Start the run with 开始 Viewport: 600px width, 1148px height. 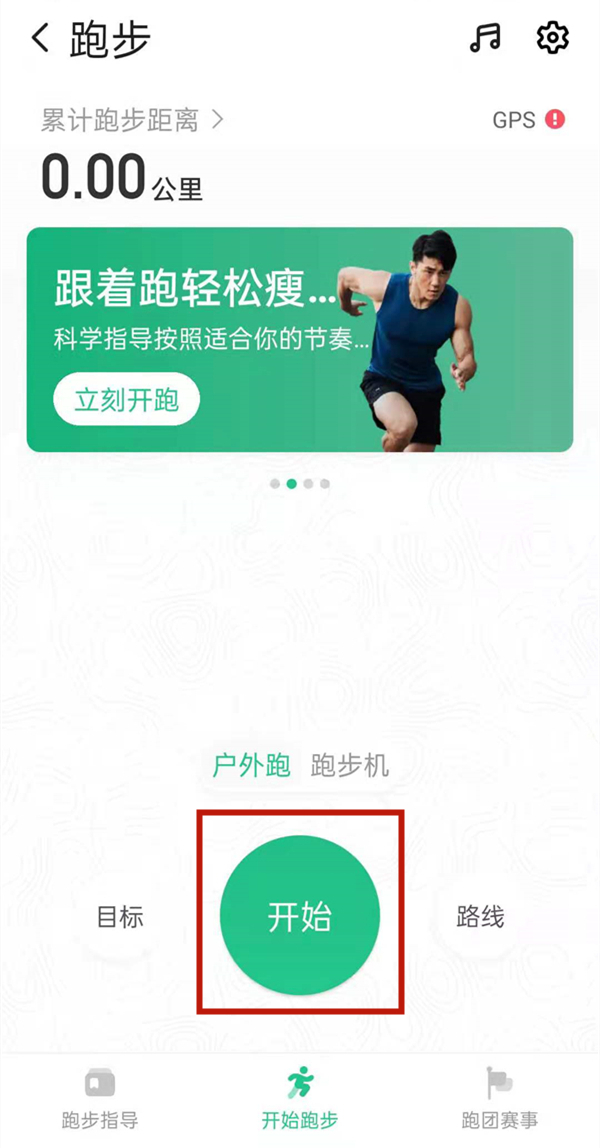(x=300, y=917)
